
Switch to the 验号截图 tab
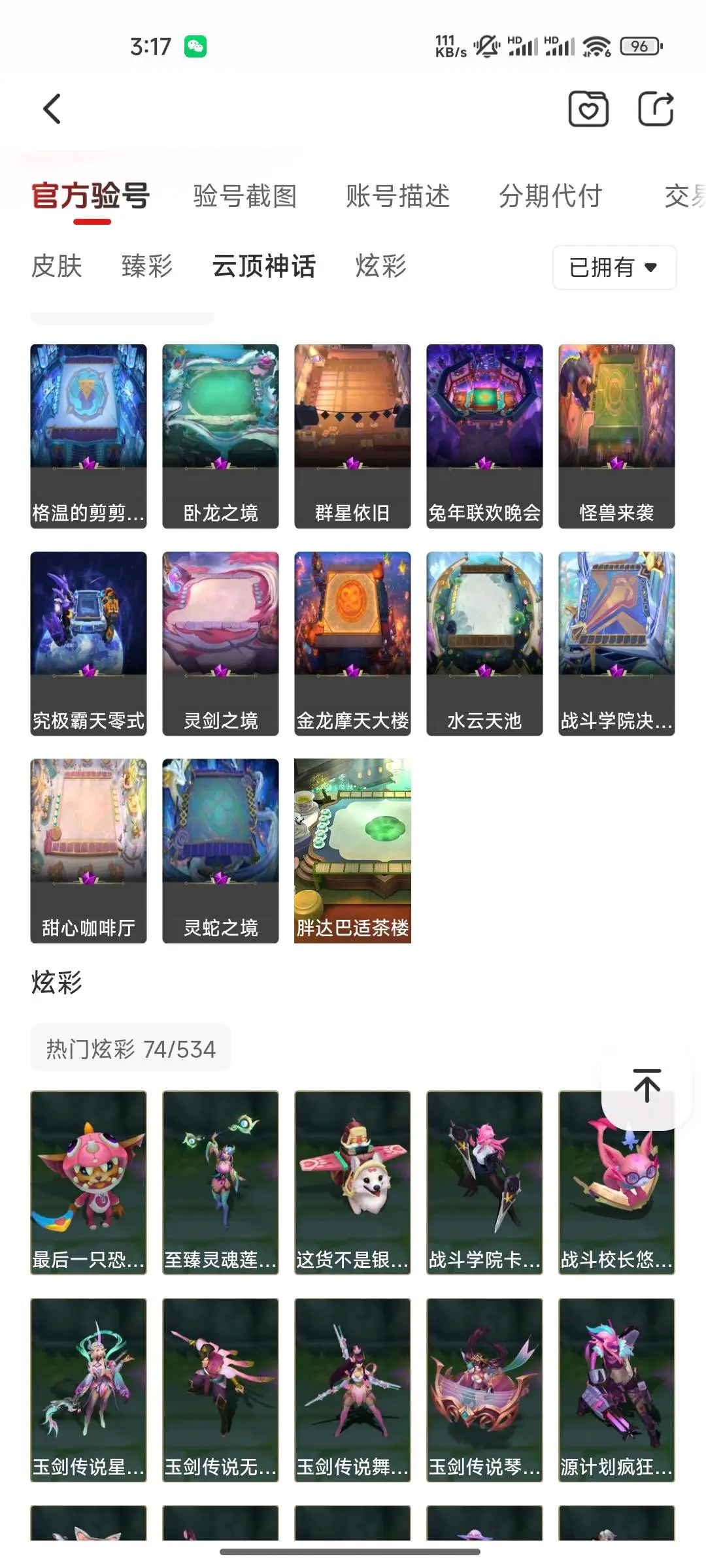(245, 196)
